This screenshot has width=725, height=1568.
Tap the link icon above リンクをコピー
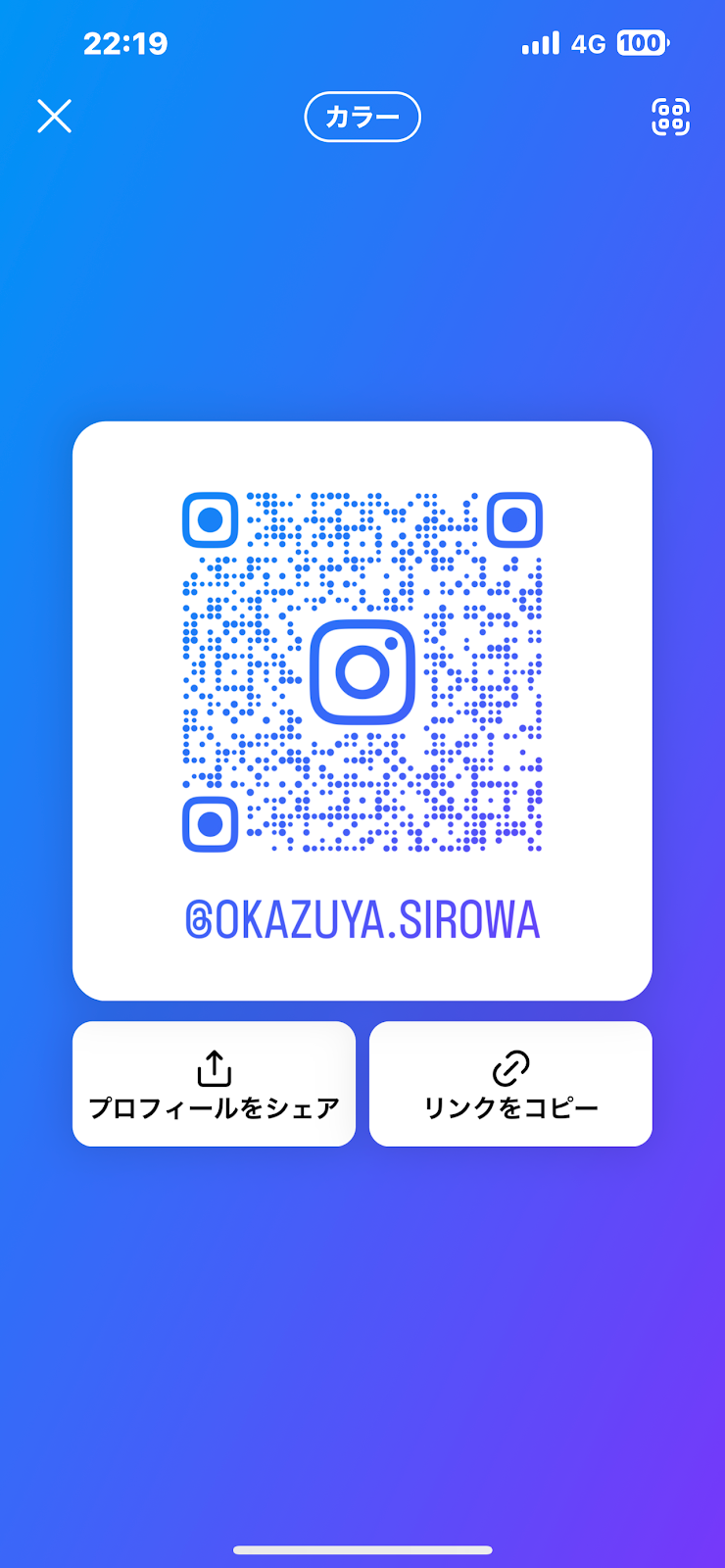[510, 1067]
